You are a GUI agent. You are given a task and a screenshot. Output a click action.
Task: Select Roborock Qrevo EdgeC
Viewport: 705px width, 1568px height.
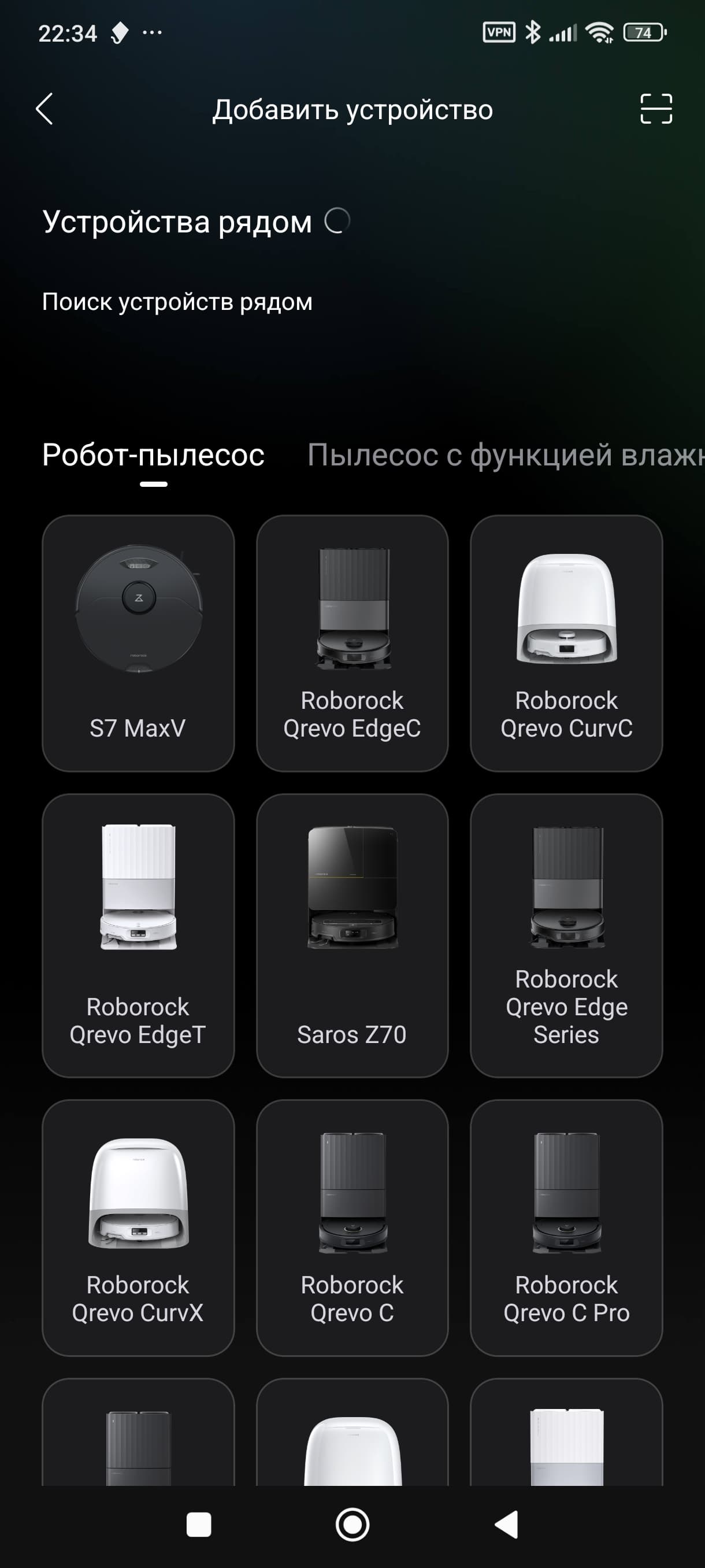tap(352, 643)
